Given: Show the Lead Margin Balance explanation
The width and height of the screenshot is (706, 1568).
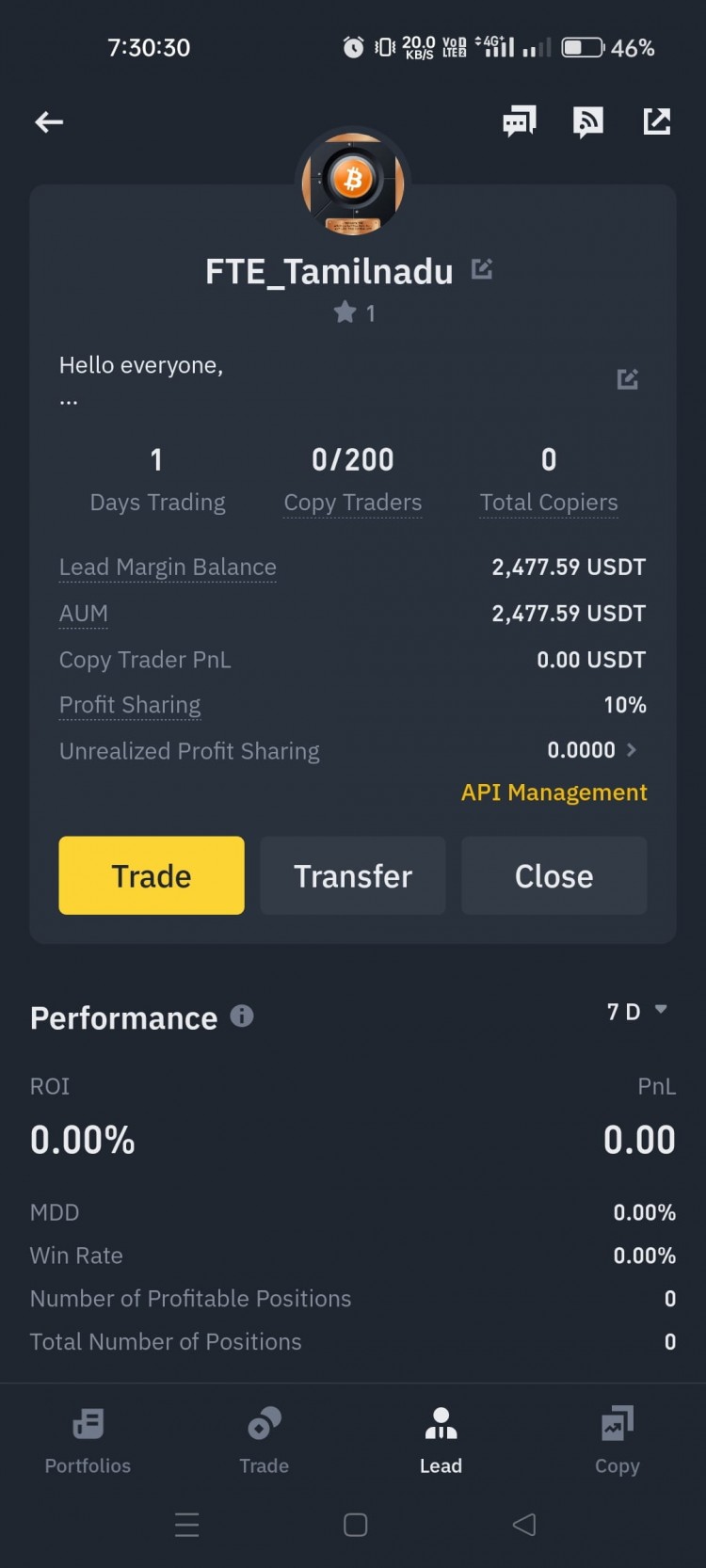Looking at the screenshot, I should click(168, 568).
